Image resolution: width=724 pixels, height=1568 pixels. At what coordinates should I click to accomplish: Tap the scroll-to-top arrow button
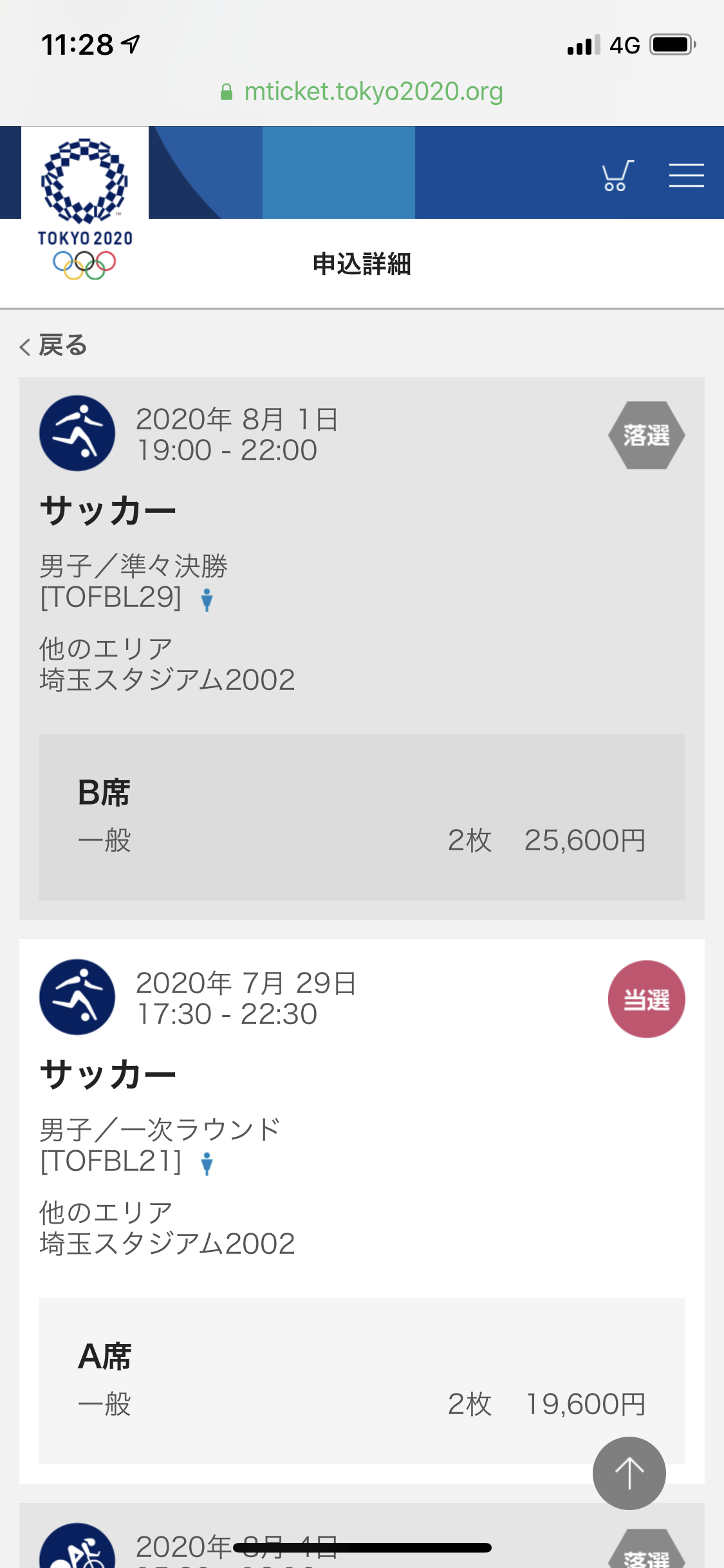629,1473
